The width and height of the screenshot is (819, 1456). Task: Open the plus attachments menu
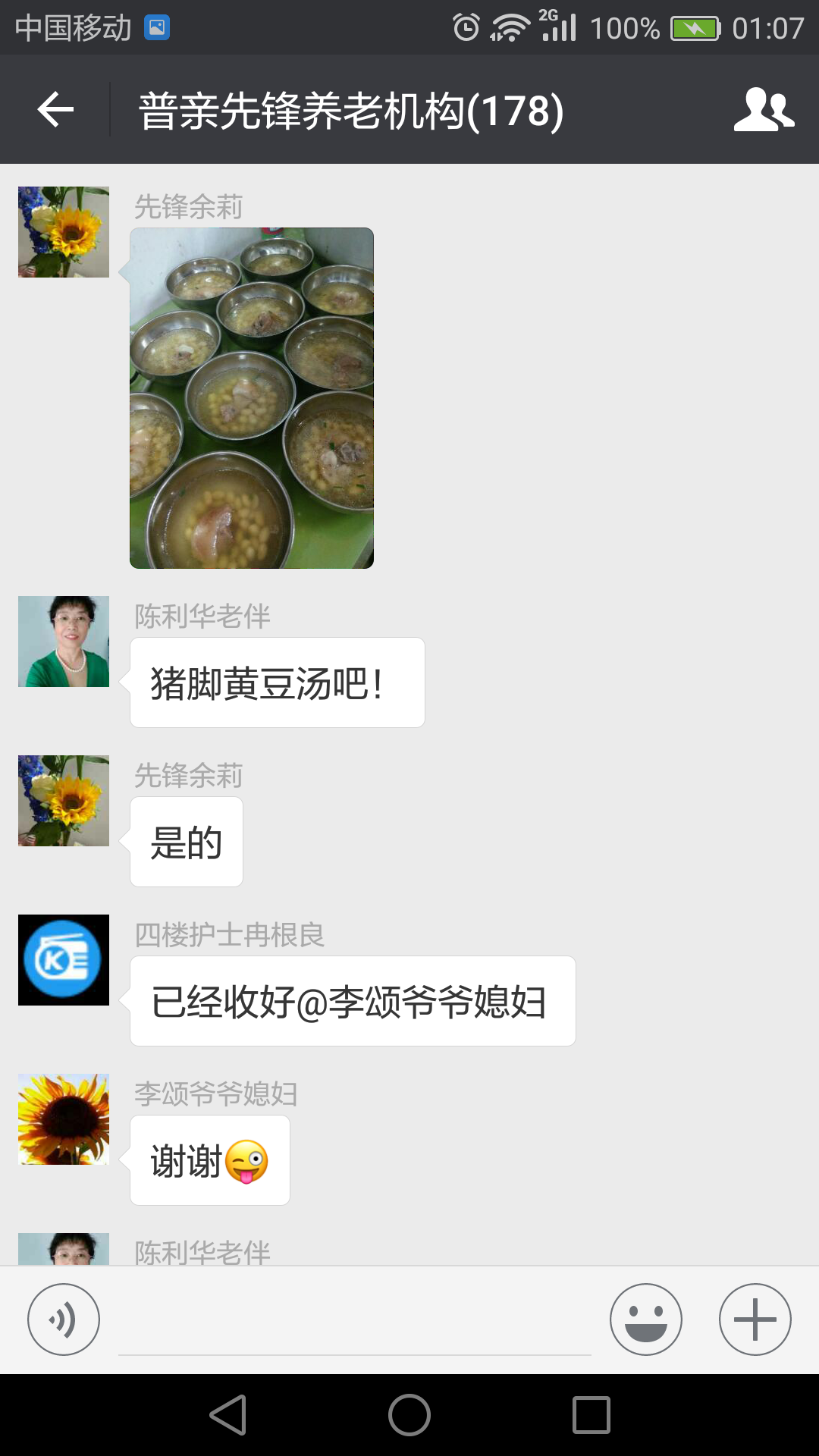pos(755,1319)
